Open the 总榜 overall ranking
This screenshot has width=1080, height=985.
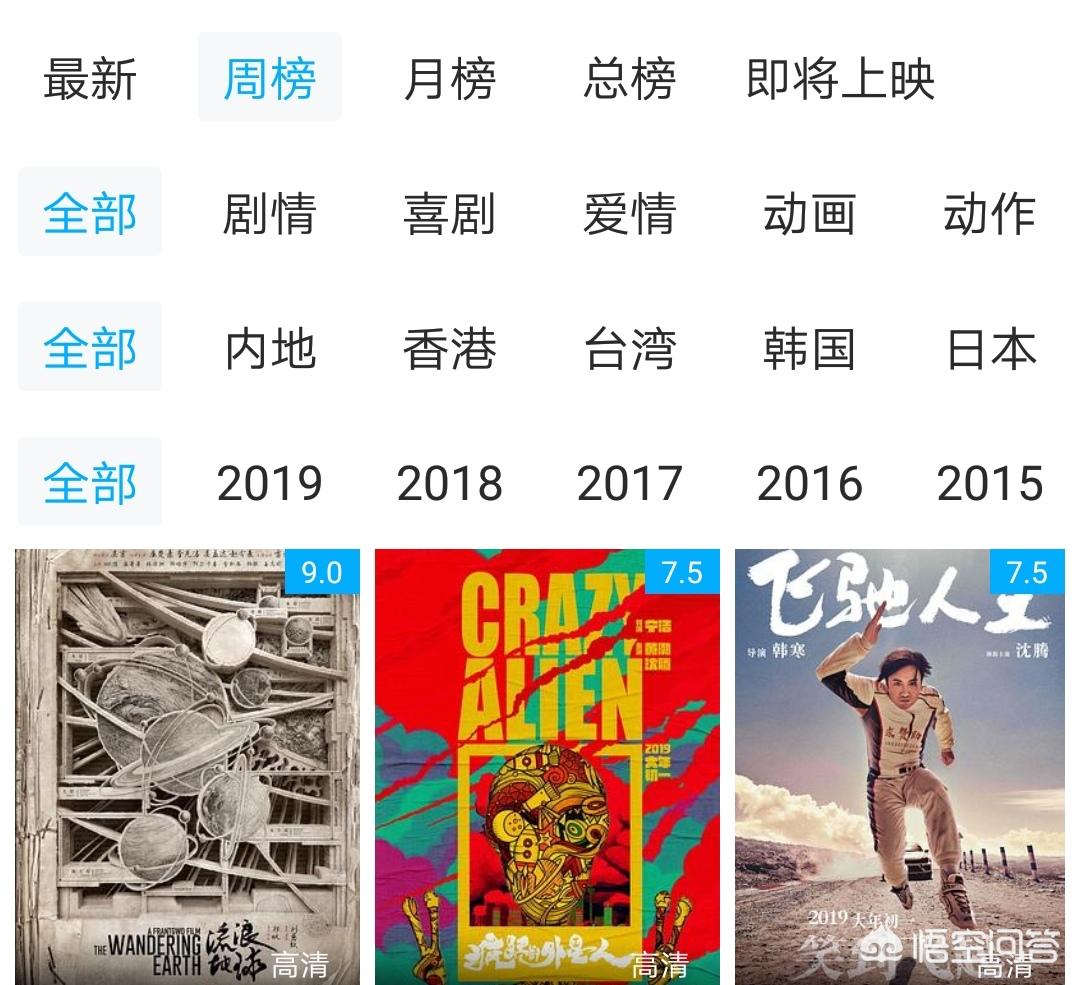629,79
